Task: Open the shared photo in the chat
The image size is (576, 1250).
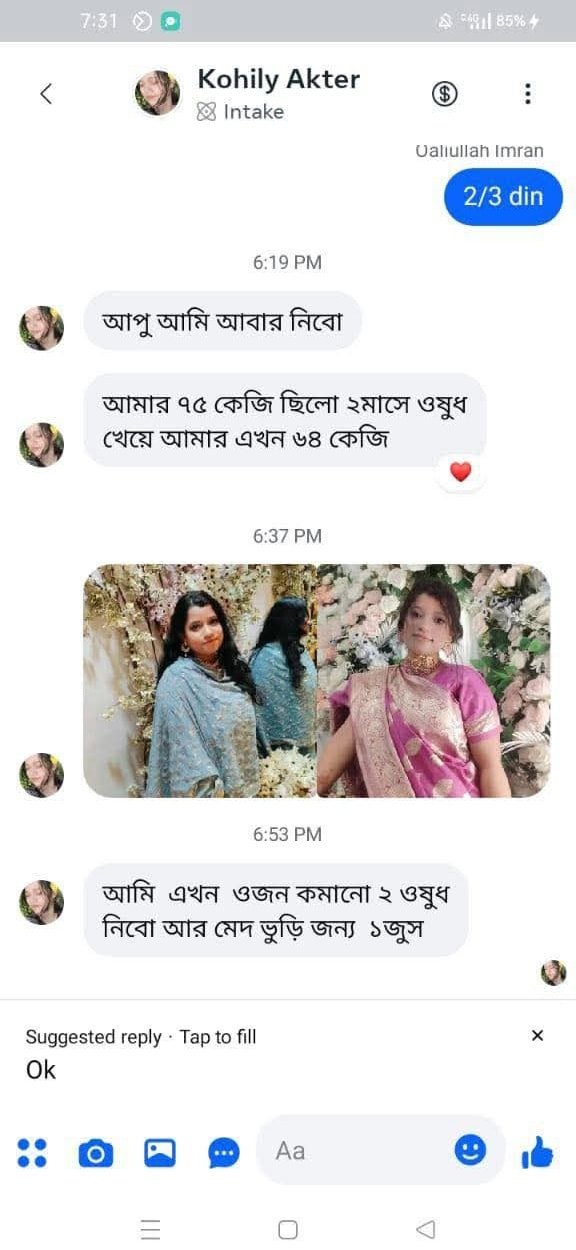Action: 316,680
